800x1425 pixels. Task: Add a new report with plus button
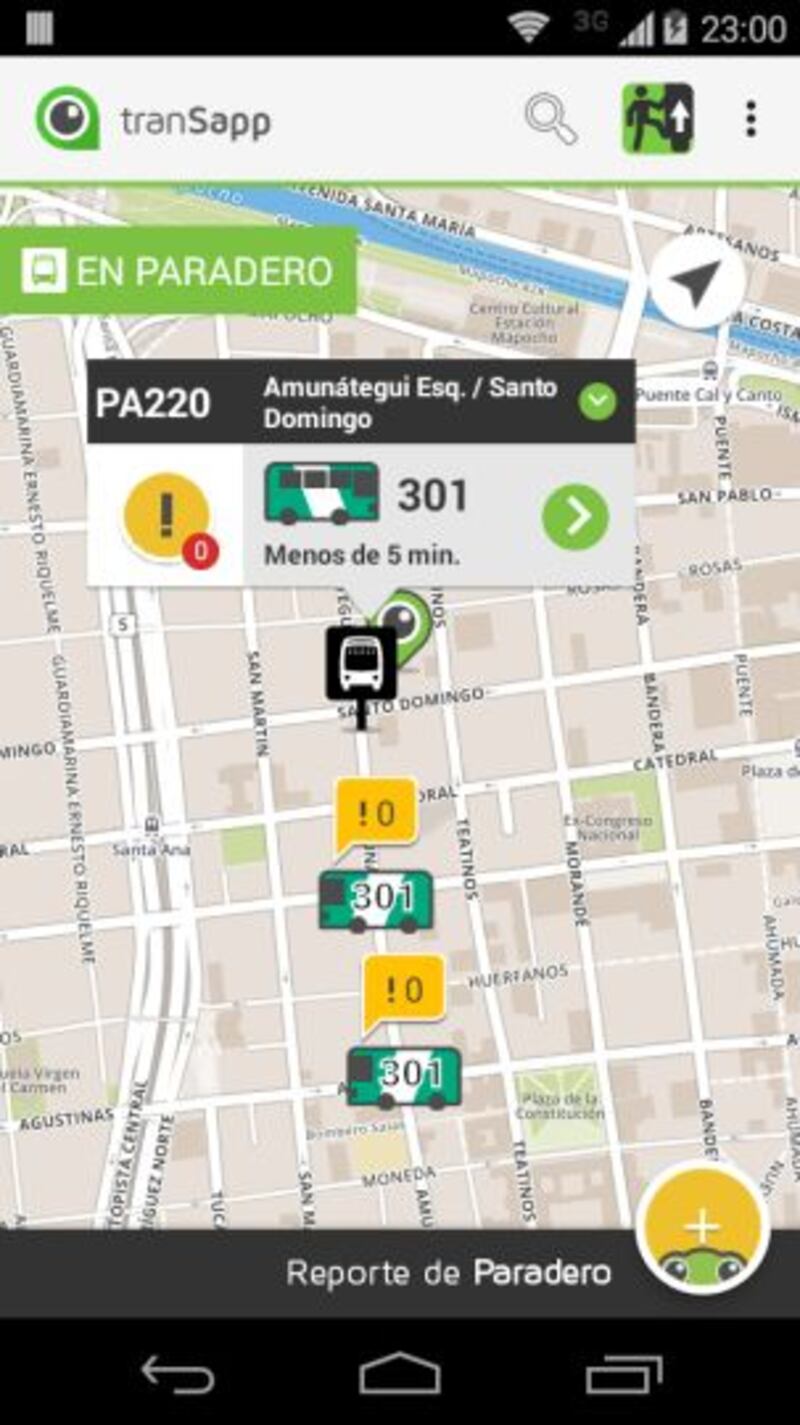pos(702,1226)
